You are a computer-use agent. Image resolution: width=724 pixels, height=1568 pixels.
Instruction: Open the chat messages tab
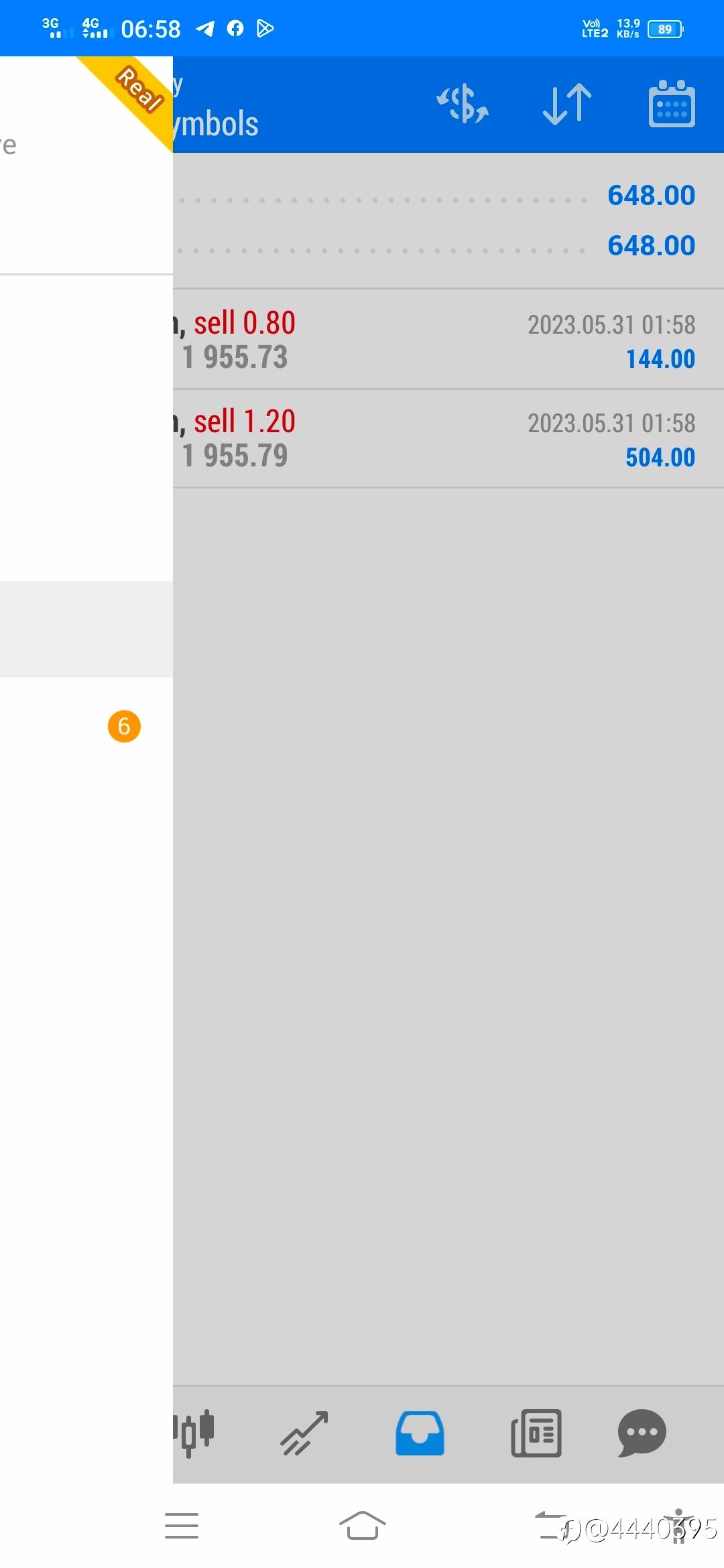[642, 1433]
